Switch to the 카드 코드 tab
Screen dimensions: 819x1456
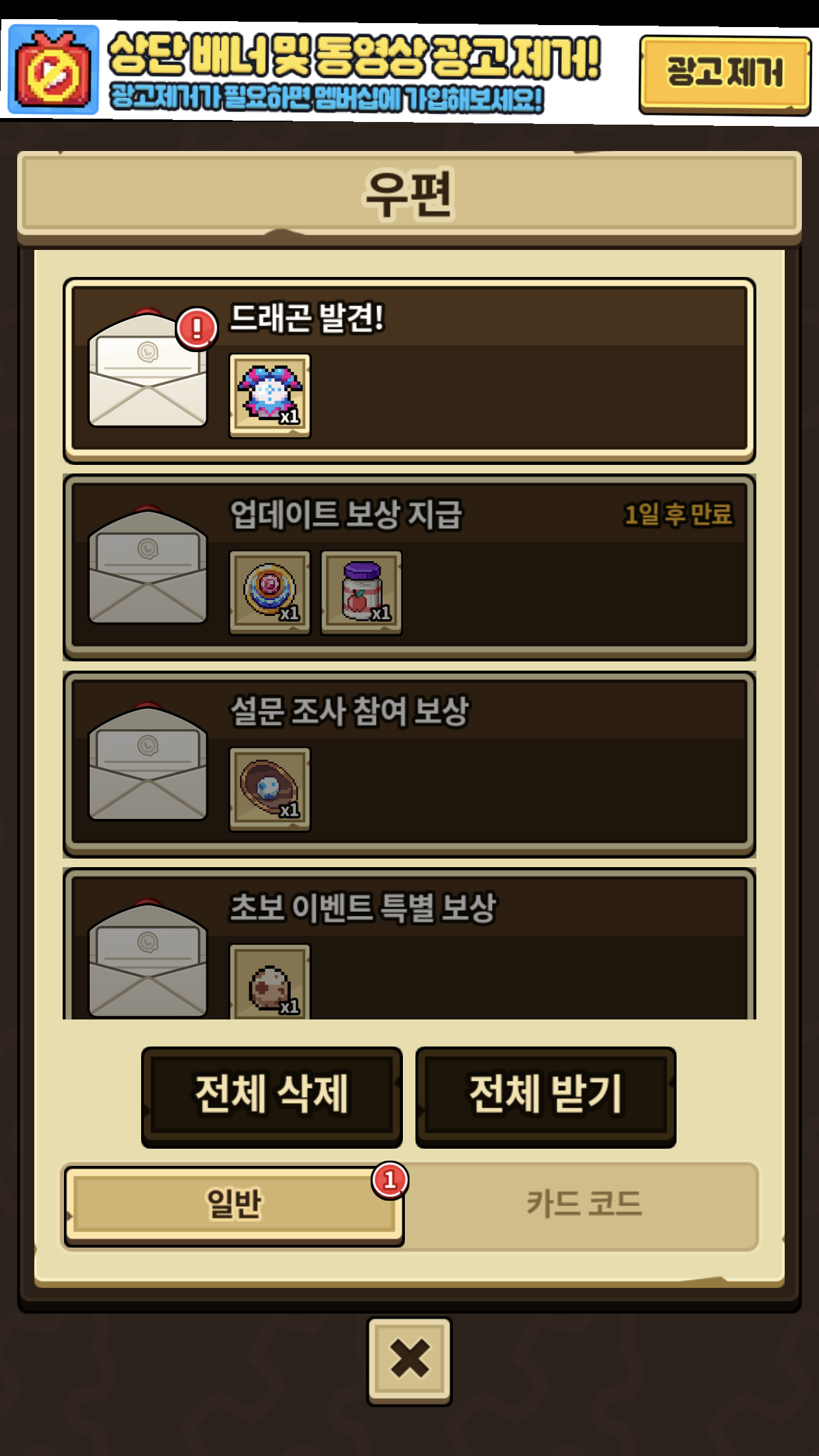(x=583, y=1204)
